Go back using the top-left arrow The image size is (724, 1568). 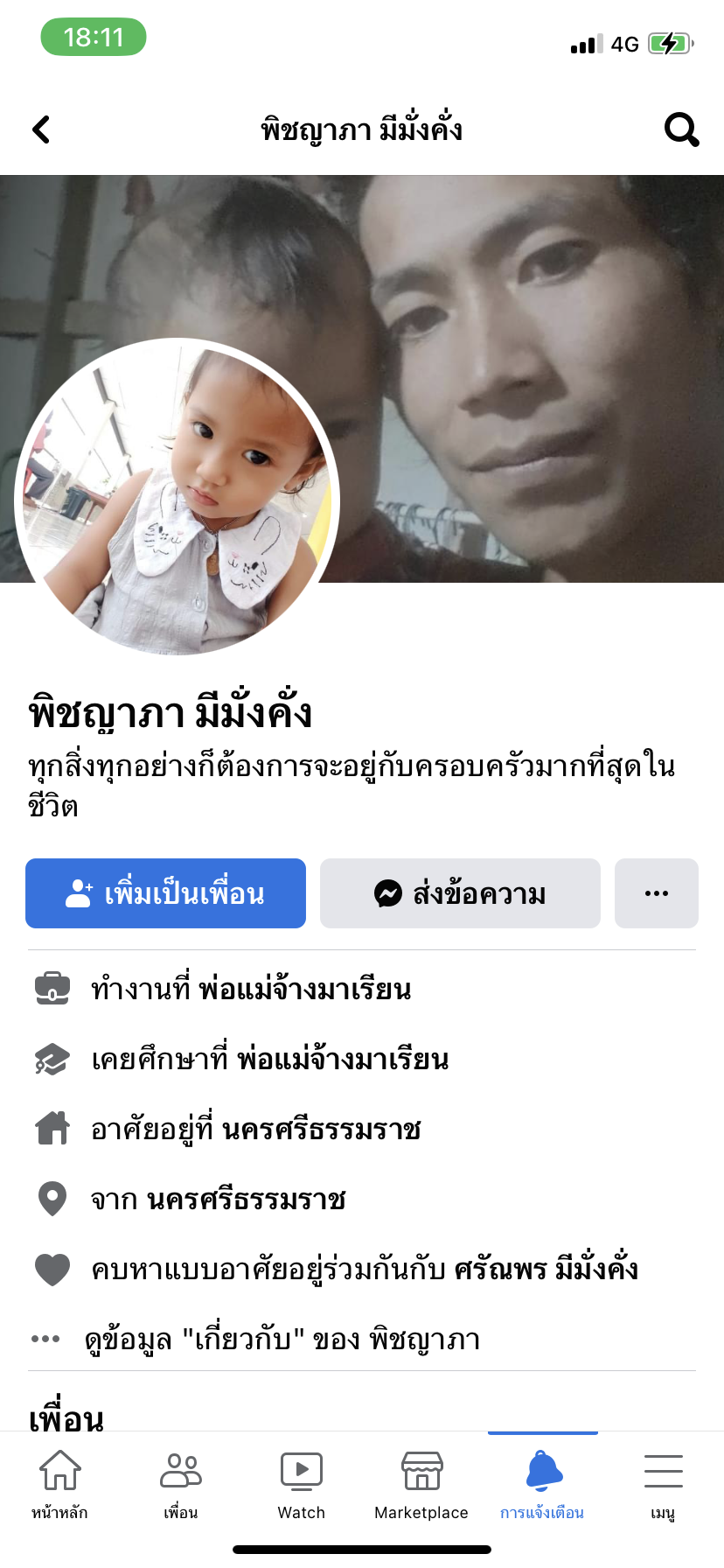[x=41, y=129]
